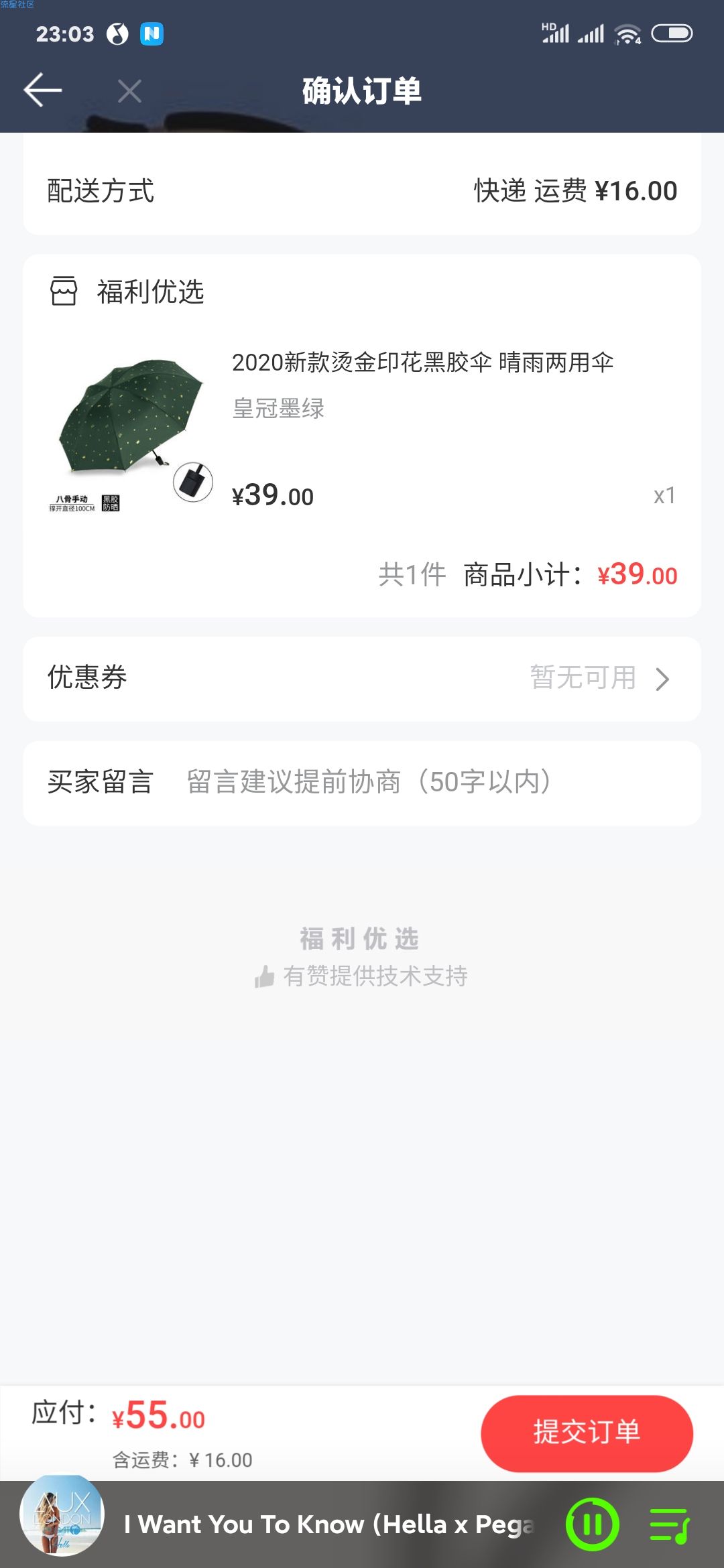This screenshot has height=1568, width=724.
Task: Open the 配送方式 delivery method row
Action: pos(362,191)
